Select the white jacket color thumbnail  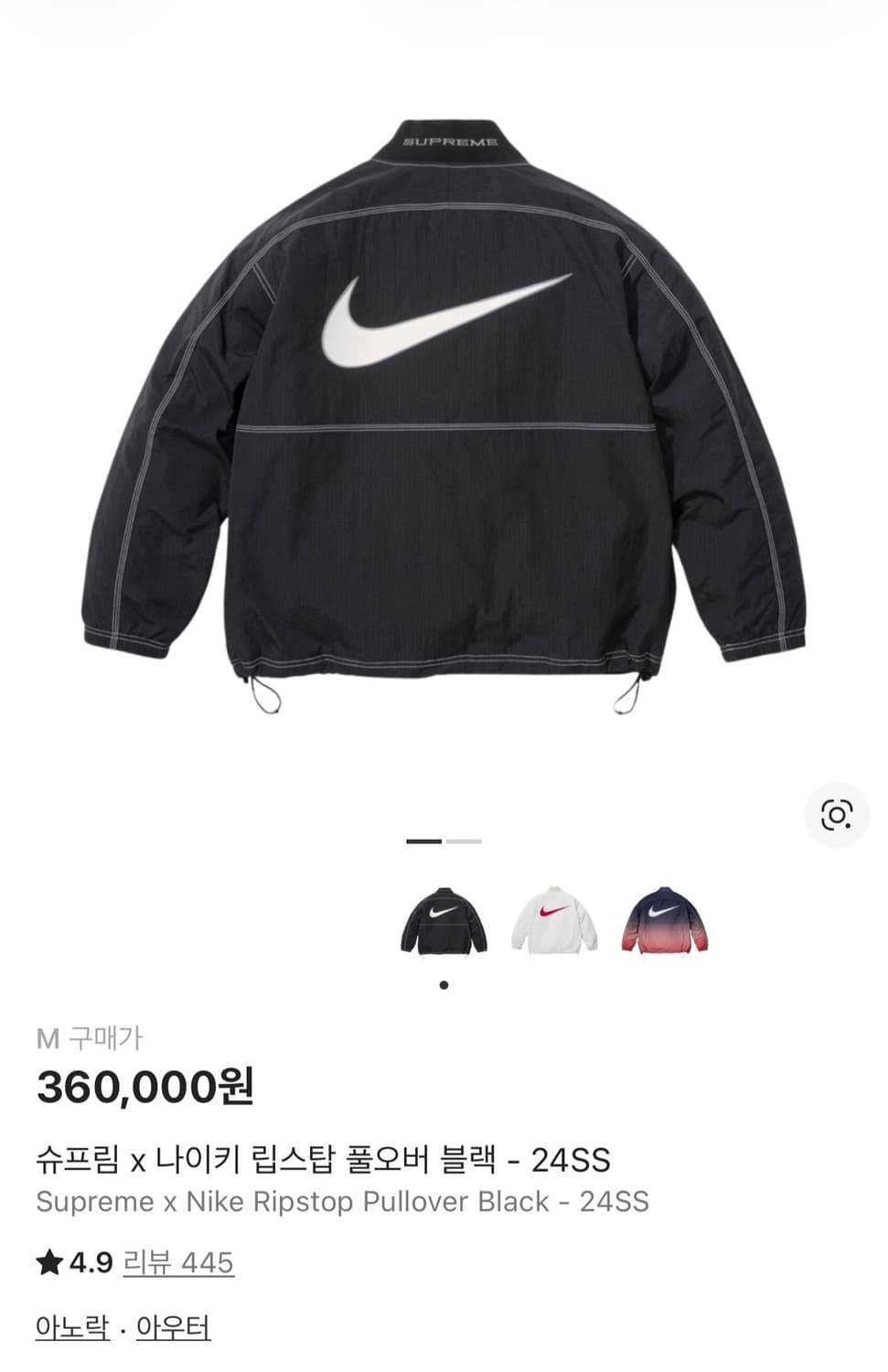[555, 921]
